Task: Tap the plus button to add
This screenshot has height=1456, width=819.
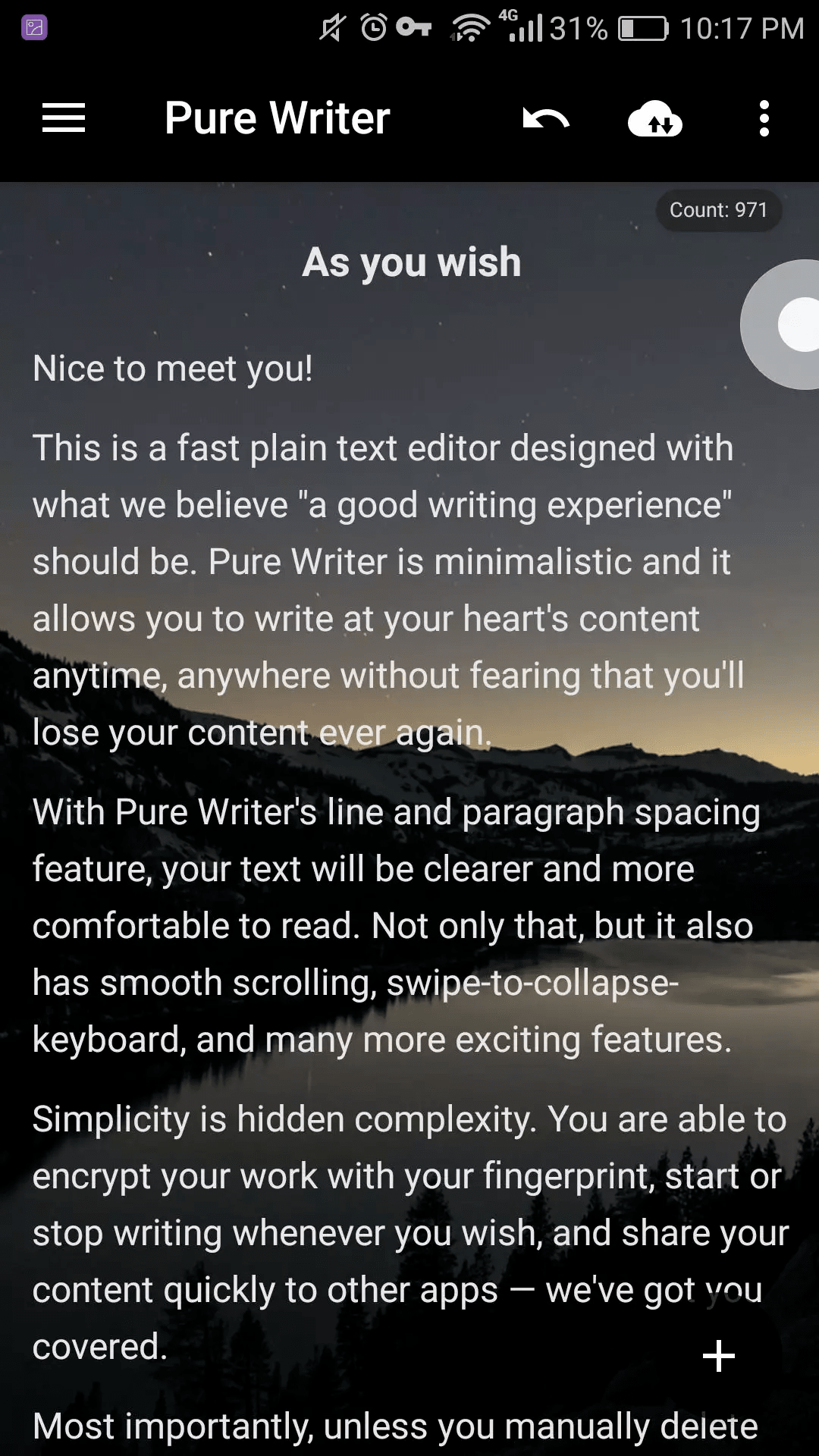Action: point(718,1356)
